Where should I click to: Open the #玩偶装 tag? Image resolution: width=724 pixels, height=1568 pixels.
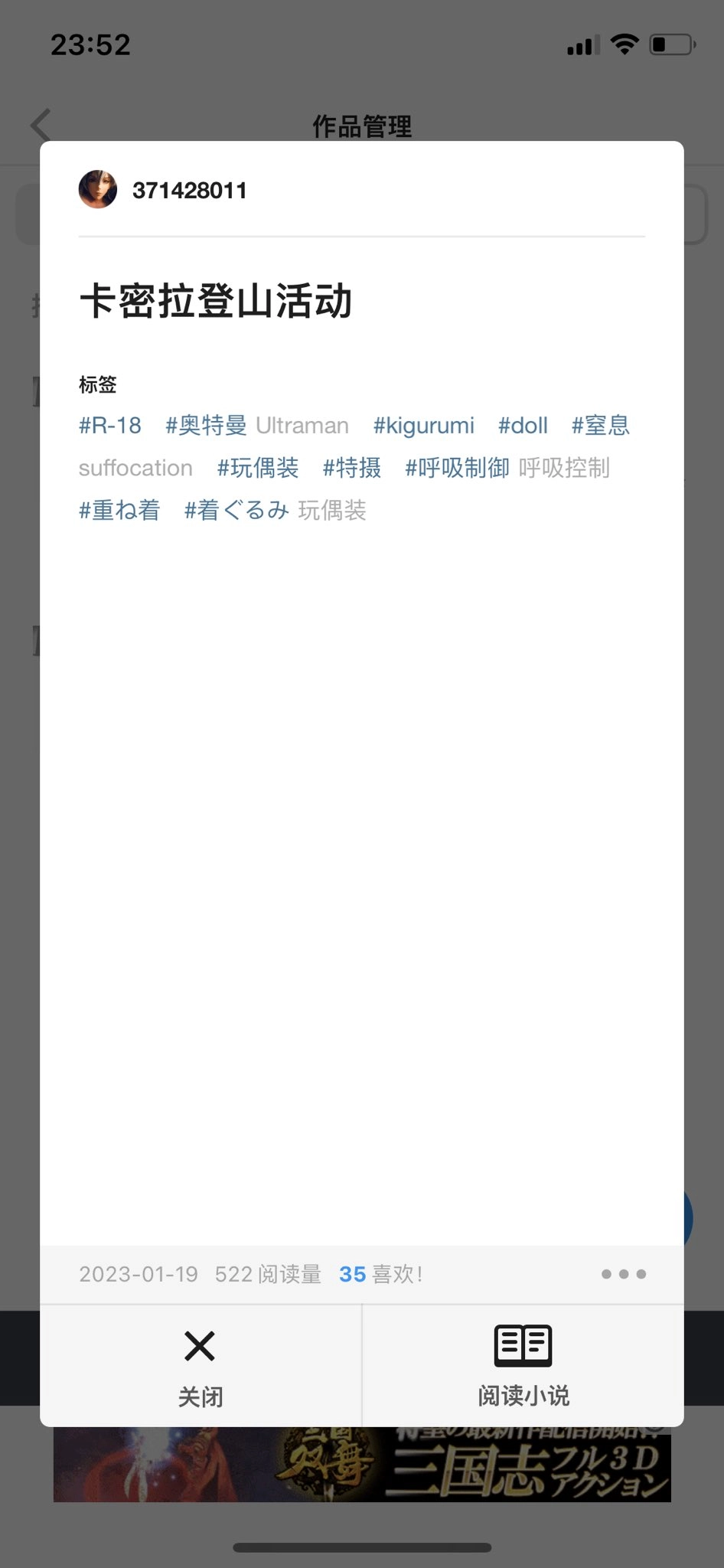258,468
